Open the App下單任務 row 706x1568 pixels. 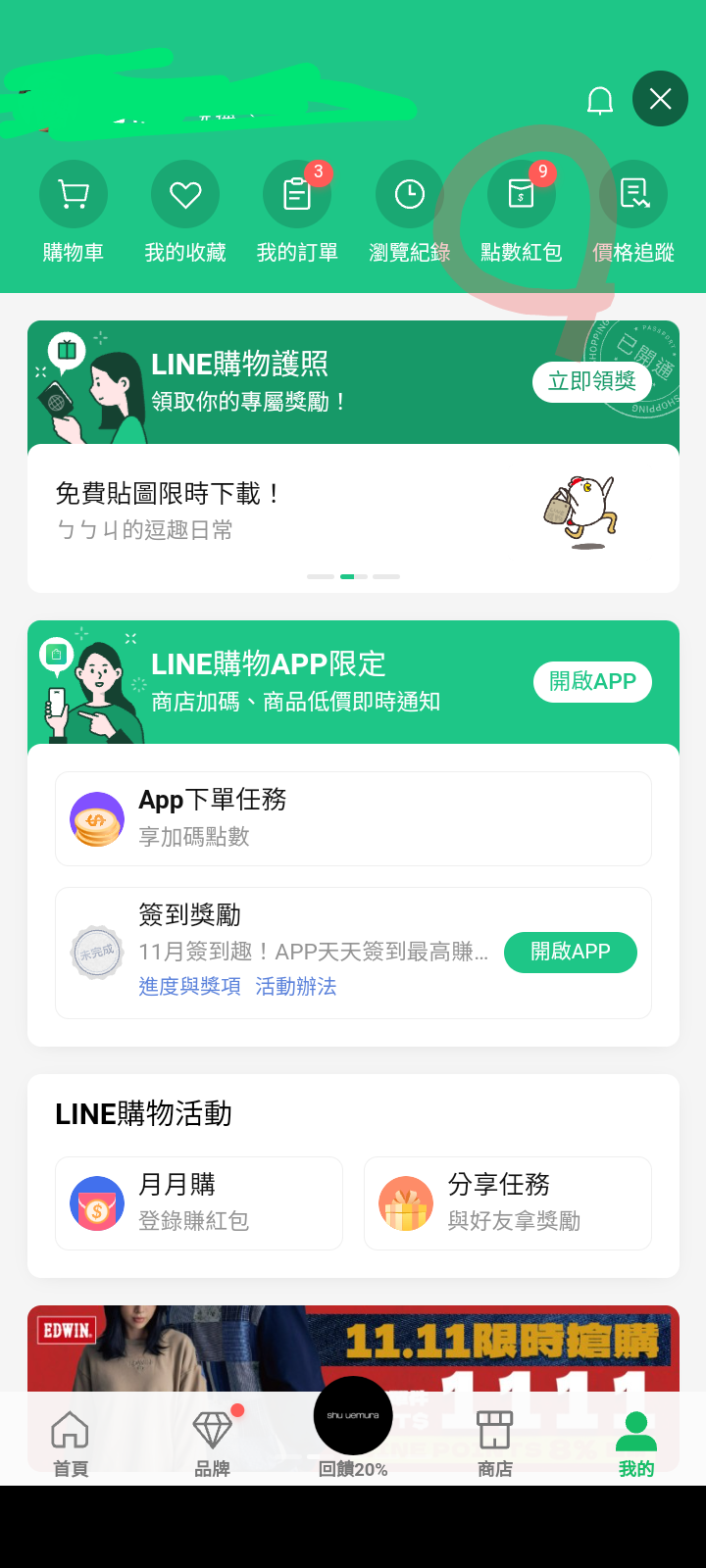(353, 818)
